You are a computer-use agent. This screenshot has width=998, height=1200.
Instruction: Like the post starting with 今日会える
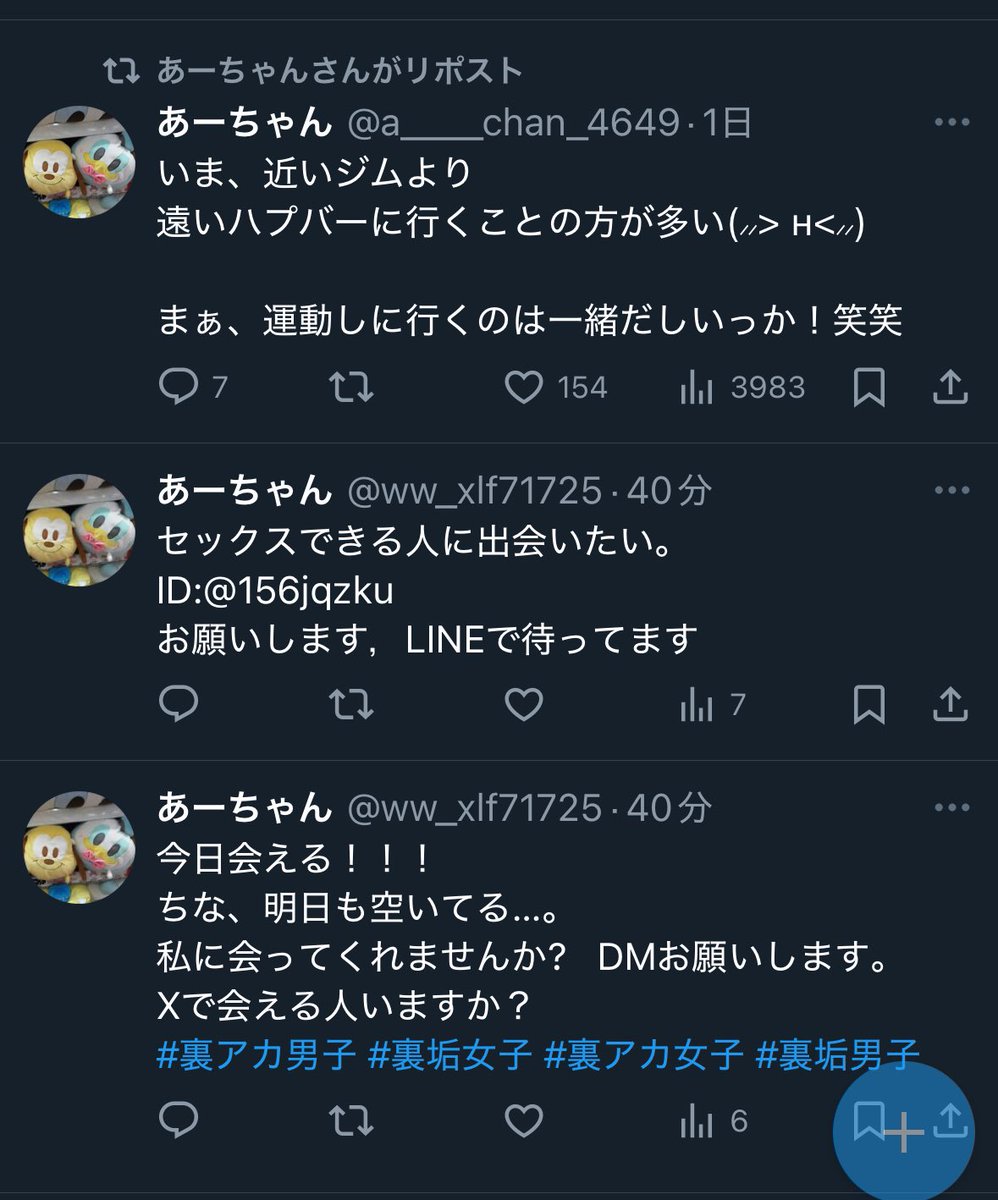click(x=523, y=1121)
